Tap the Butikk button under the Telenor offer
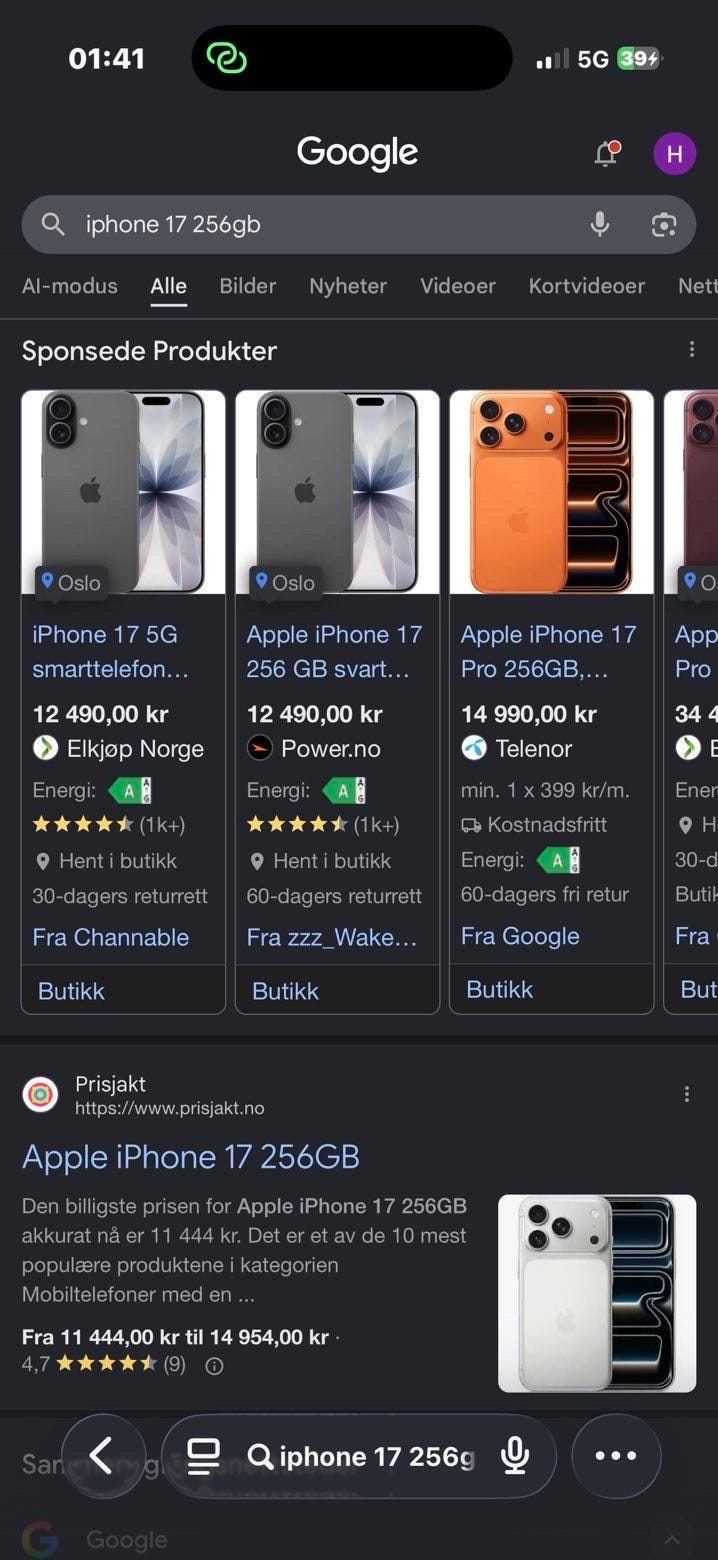Image resolution: width=718 pixels, height=1560 pixels. point(551,990)
